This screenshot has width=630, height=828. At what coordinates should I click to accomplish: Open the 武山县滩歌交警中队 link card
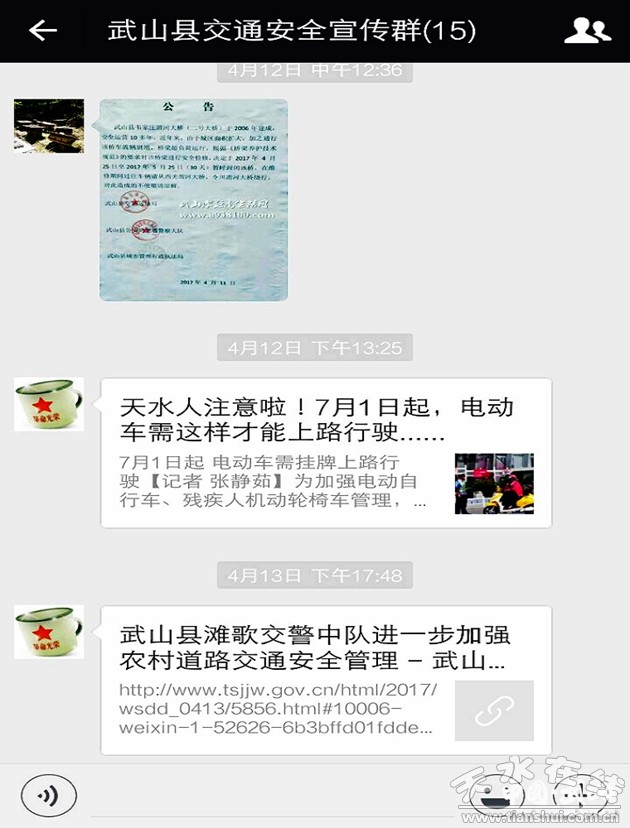[325, 680]
